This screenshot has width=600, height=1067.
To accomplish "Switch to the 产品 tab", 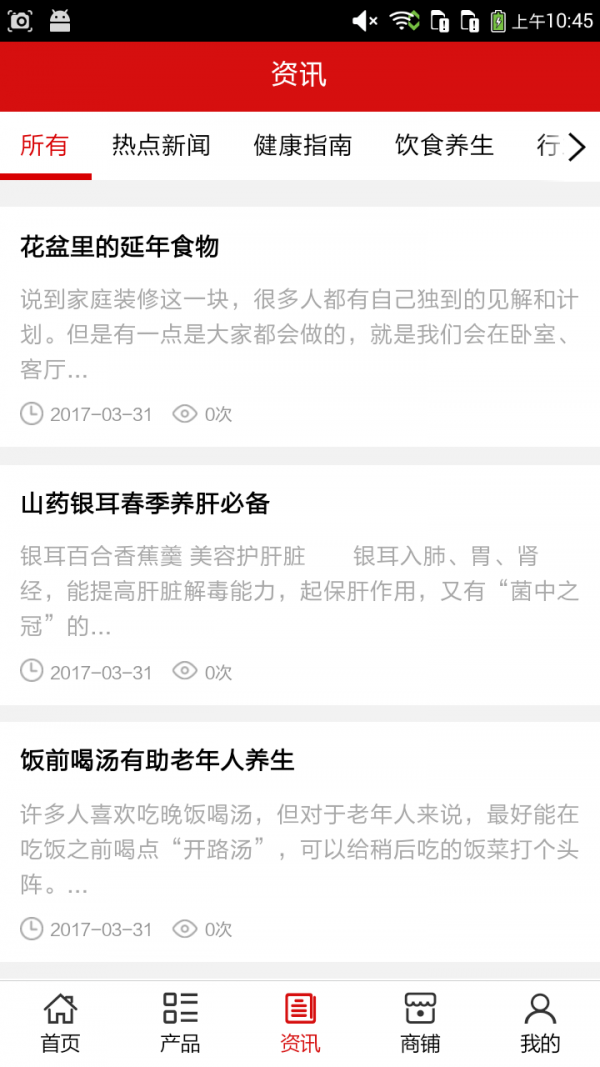I will [x=180, y=1023].
